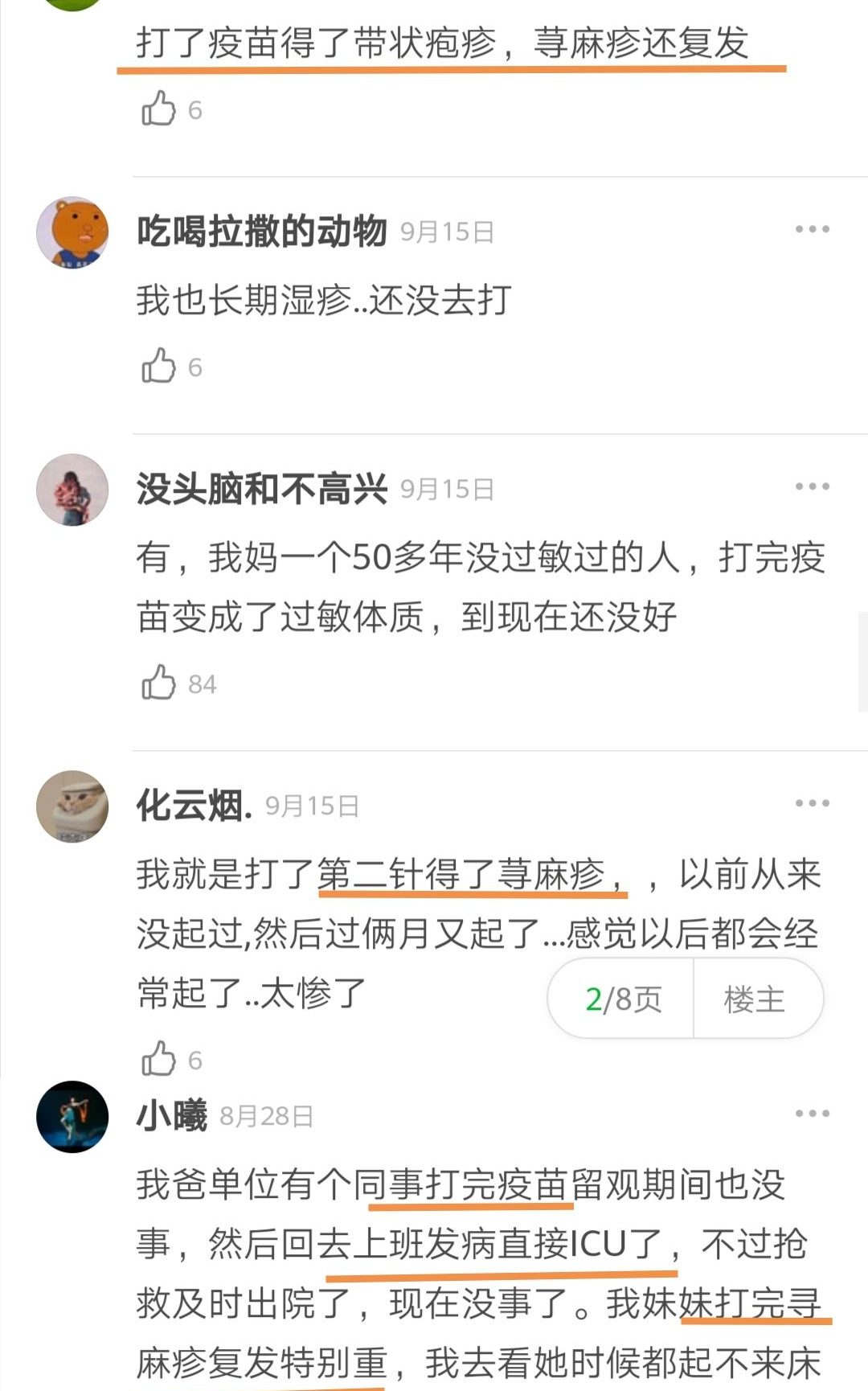868x1391 pixels.
Task: Open the 2/8页 page selector
Action: [622, 999]
